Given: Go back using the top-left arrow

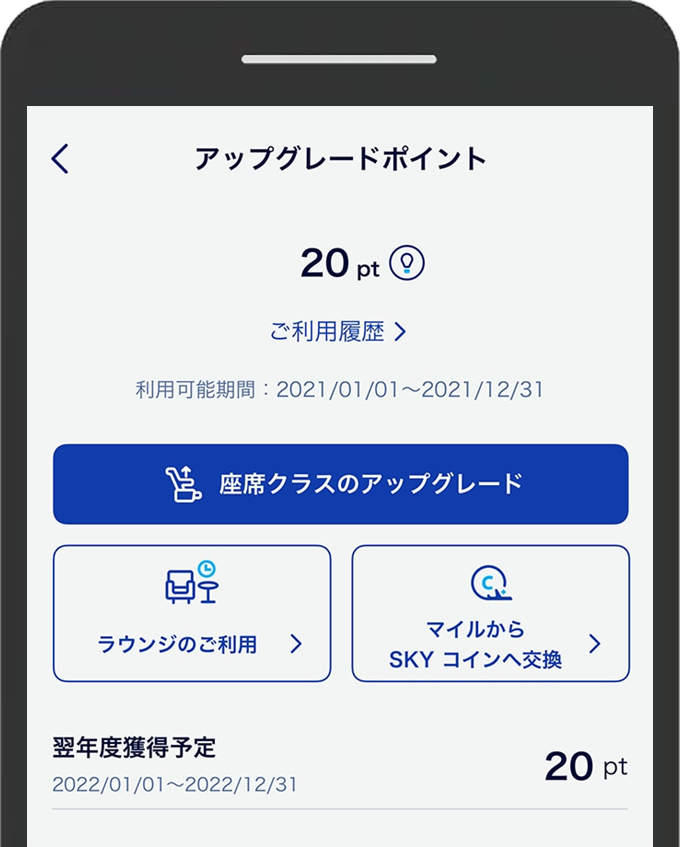Looking at the screenshot, I should [x=61, y=159].
